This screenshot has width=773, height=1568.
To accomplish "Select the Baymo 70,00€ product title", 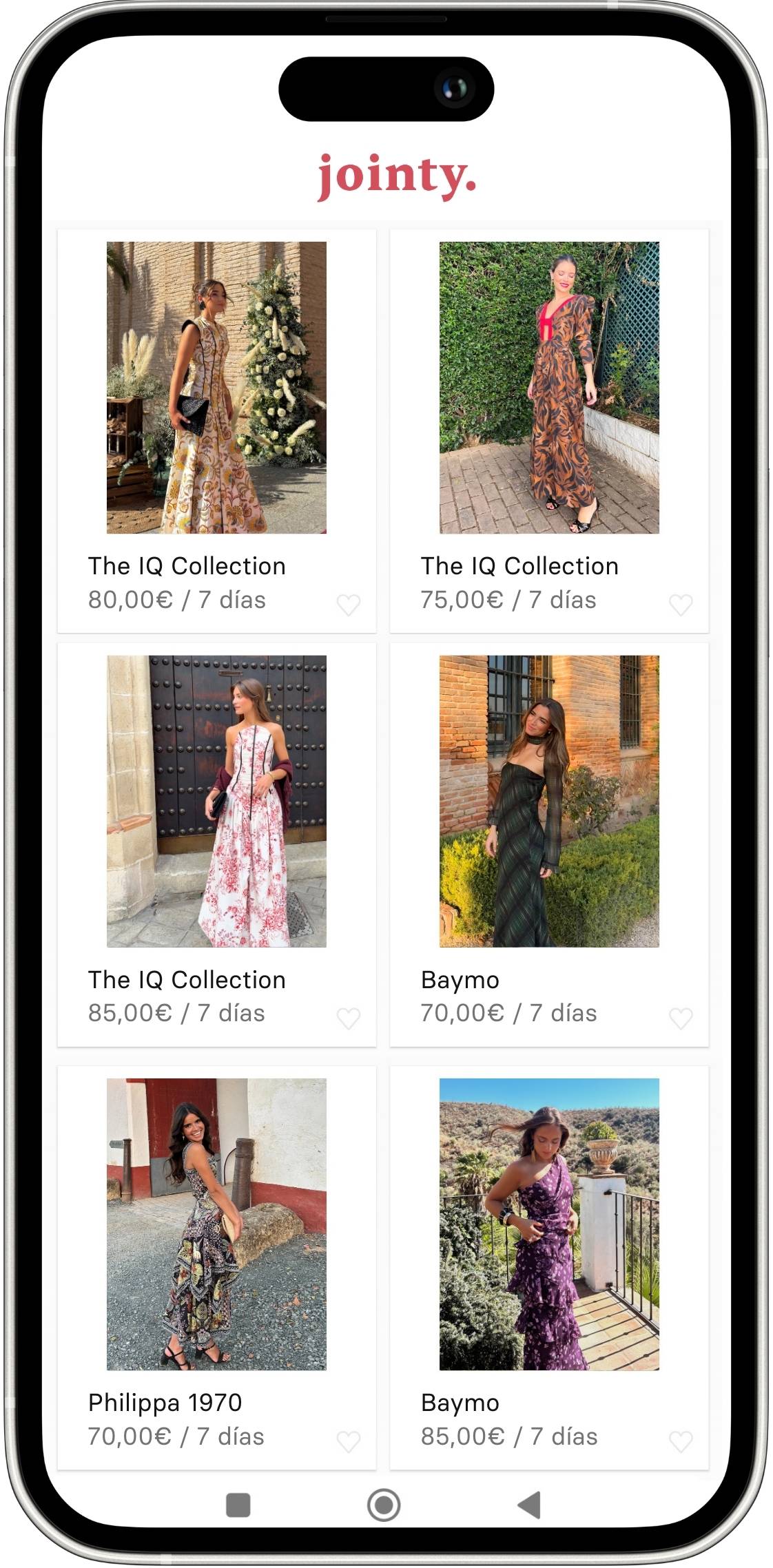I will [x=460, y=980].
